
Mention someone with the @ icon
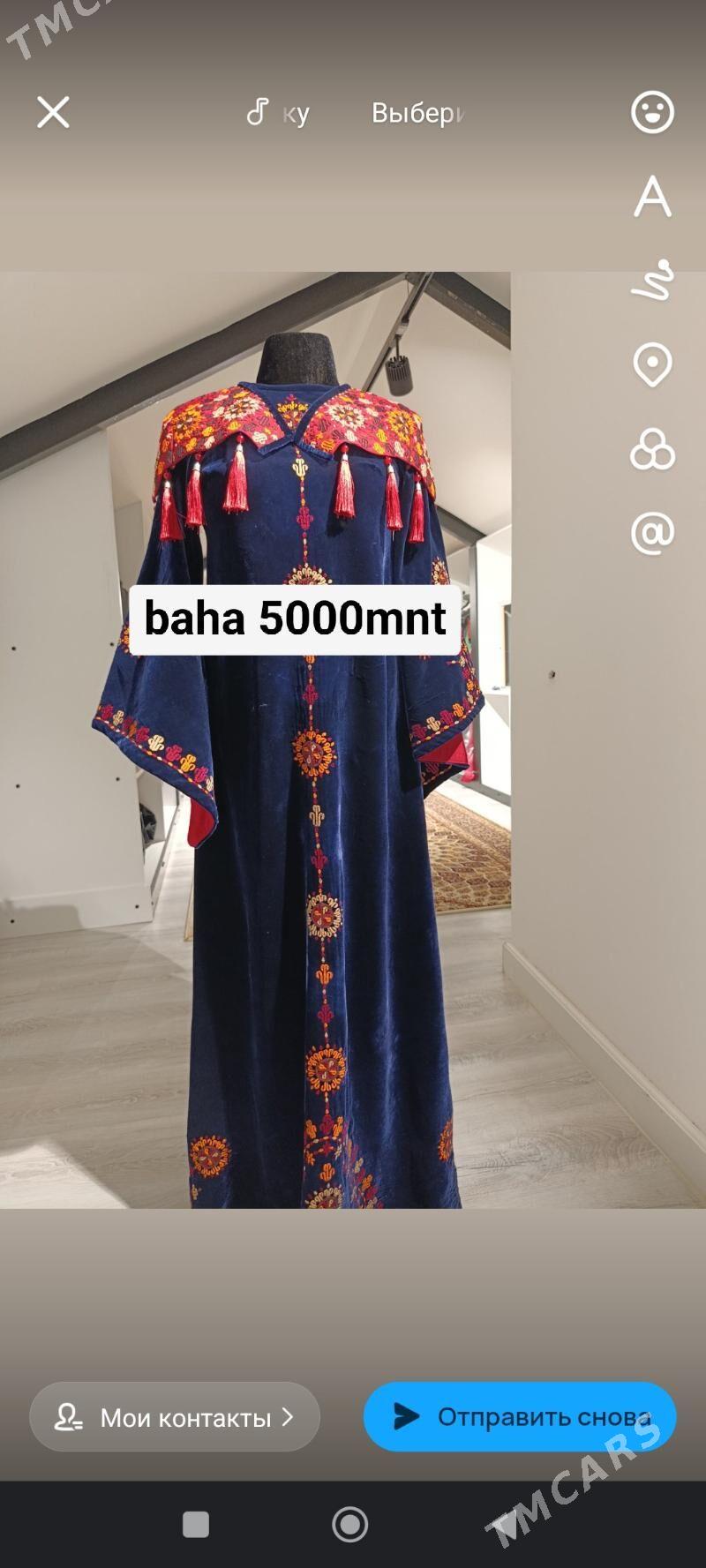(652, 533)
